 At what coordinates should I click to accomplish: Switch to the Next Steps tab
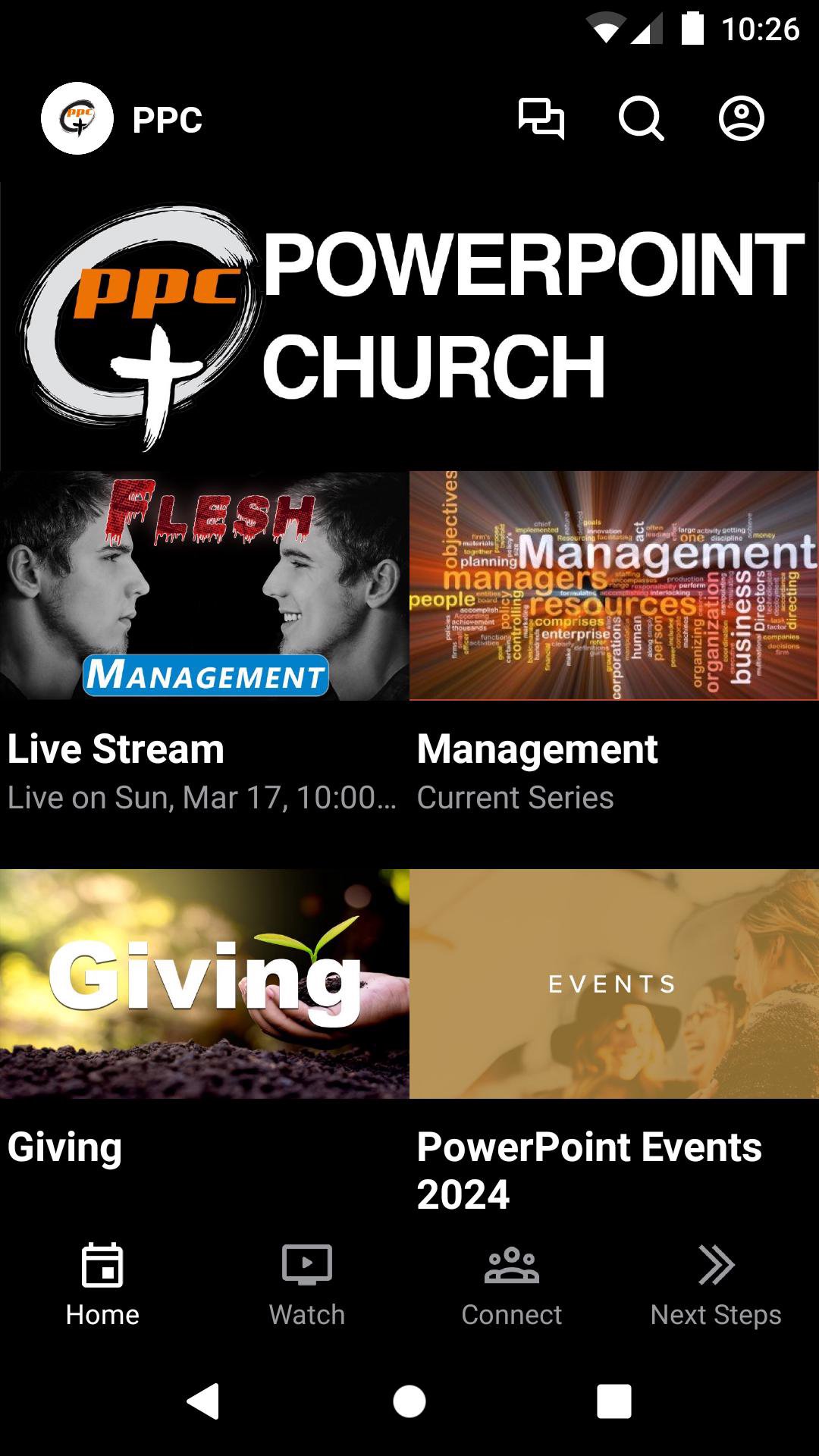tap(716, 1285)
